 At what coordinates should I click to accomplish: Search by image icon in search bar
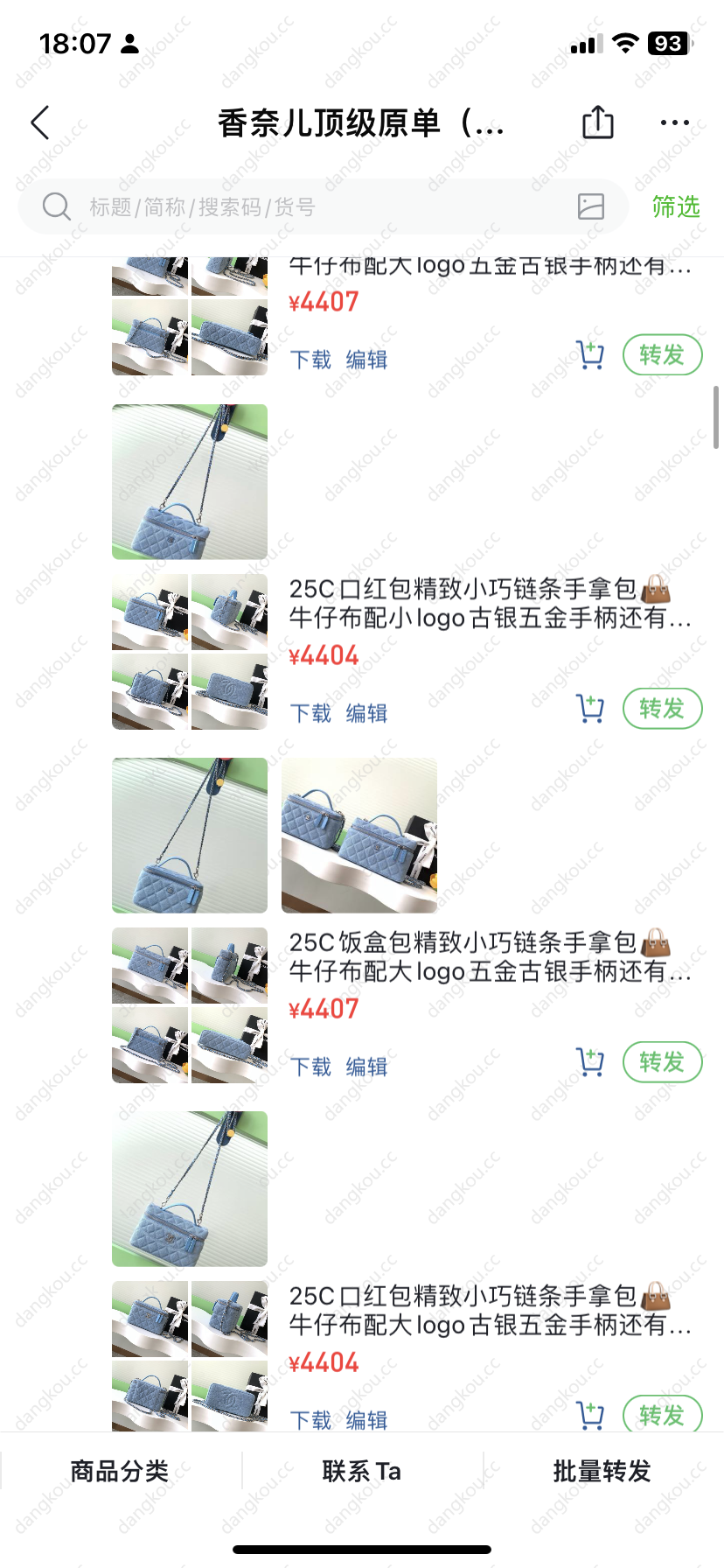pyautogui.click(x=591, y=206)
